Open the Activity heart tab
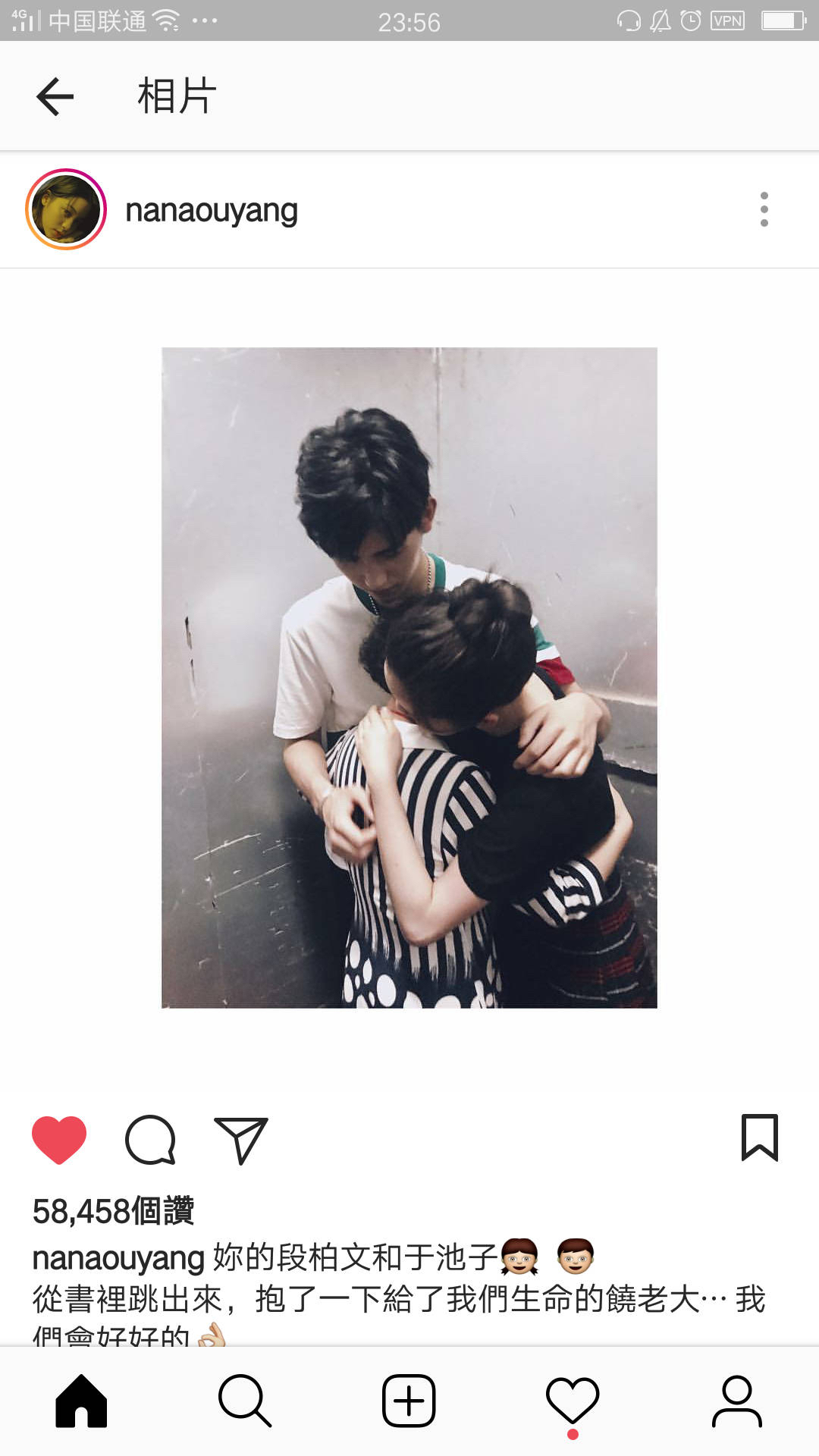This screenshot has height=1456, width=819. [x=573, y=1401]
